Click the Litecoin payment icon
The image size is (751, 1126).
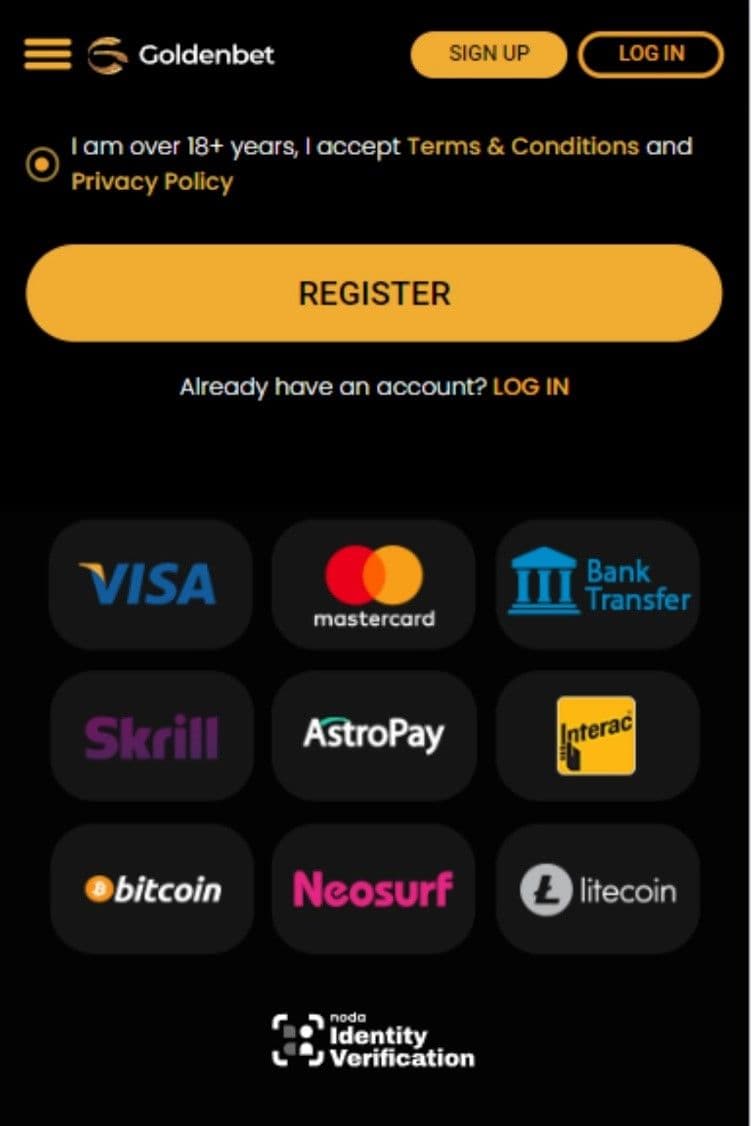(x=598, y=888)
